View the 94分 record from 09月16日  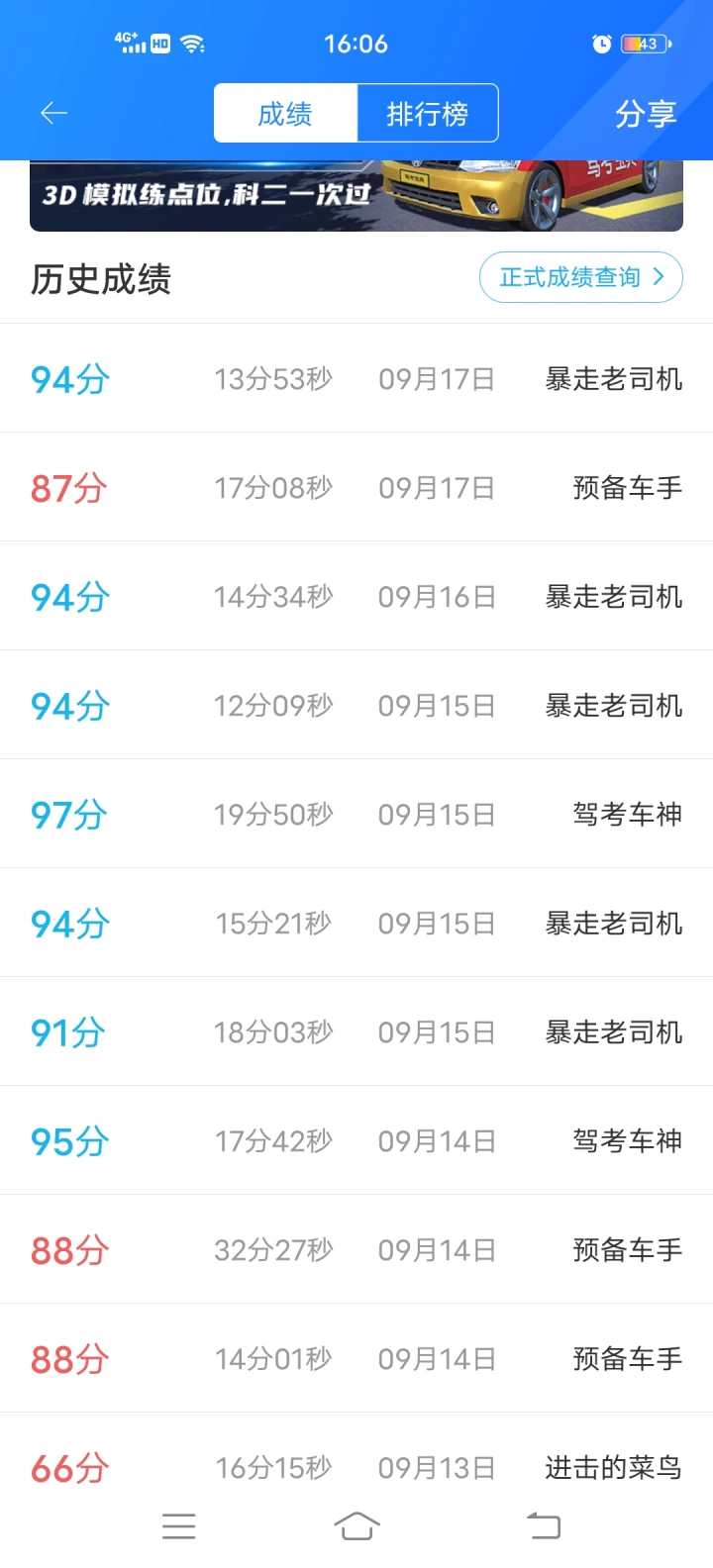coord(356,596)
